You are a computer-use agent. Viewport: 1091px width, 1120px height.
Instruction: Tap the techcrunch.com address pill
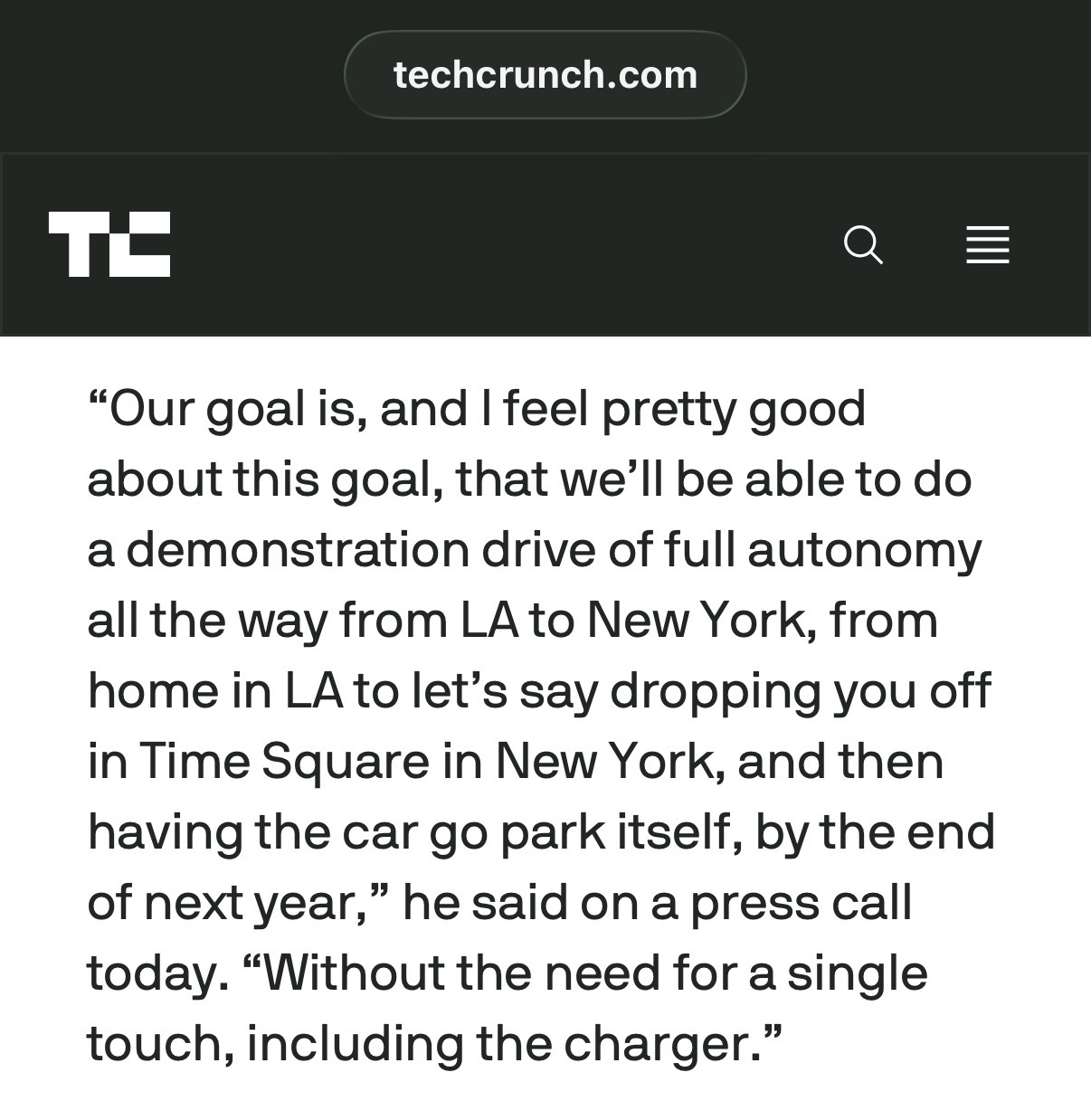tap(545, 75)
